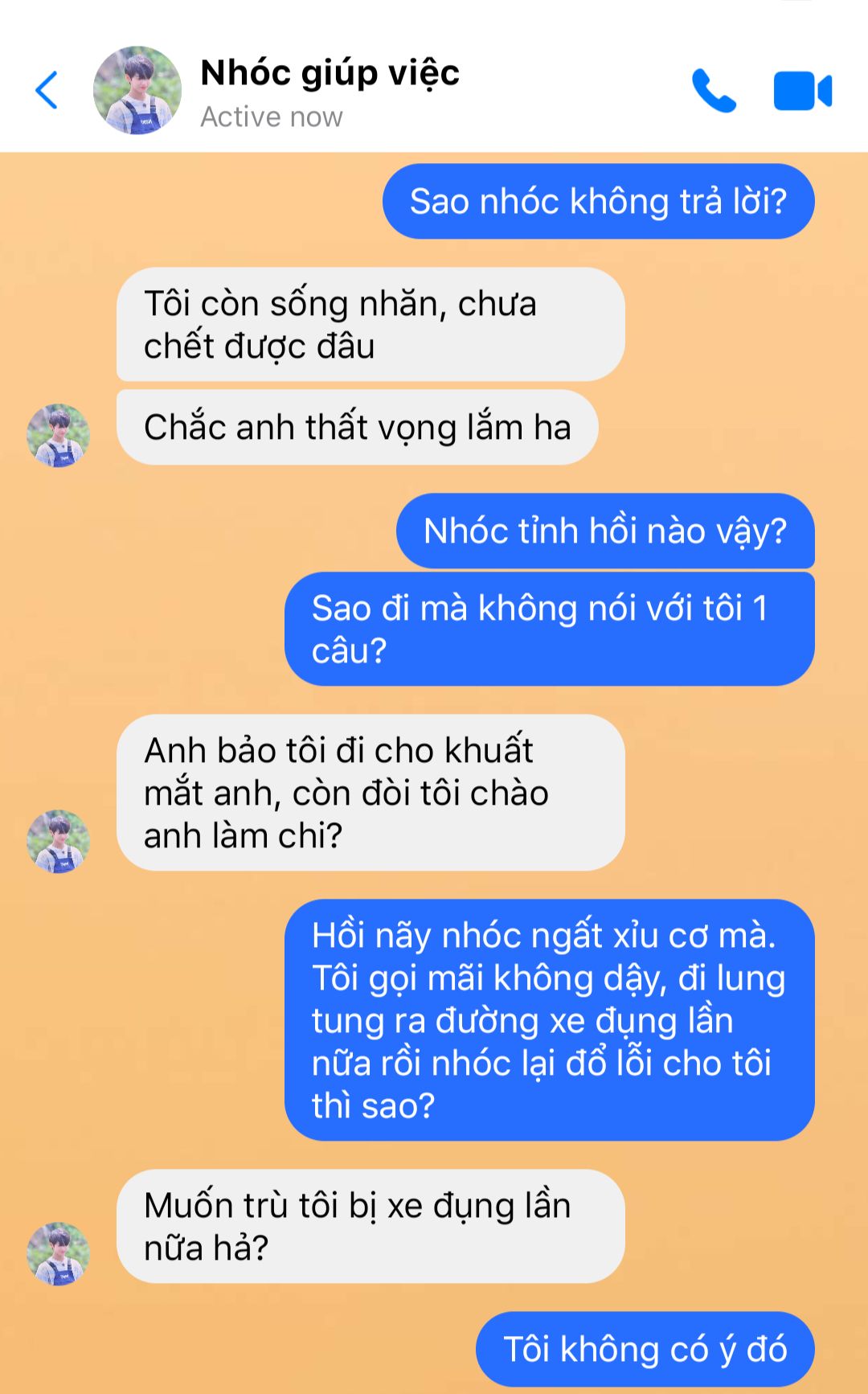The image size is (868, 1394).
Task: Start a voice call with Nhóc giúp việc
Action: (x=714, y=91)
